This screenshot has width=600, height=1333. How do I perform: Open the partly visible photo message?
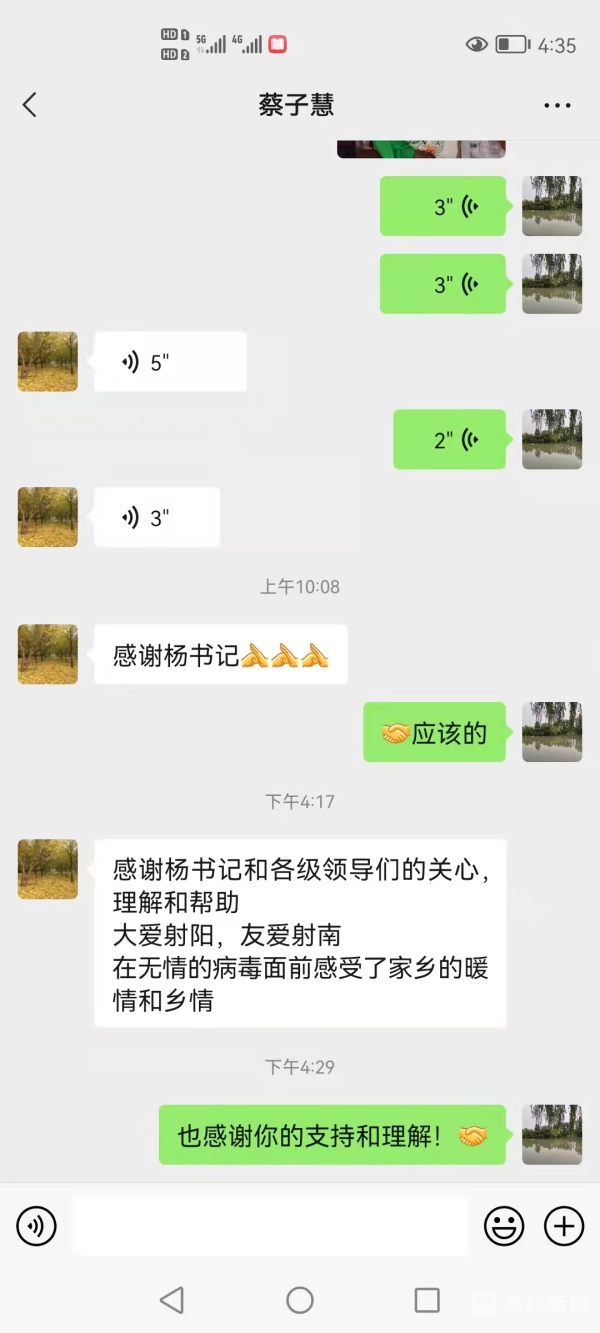(420, 150)
